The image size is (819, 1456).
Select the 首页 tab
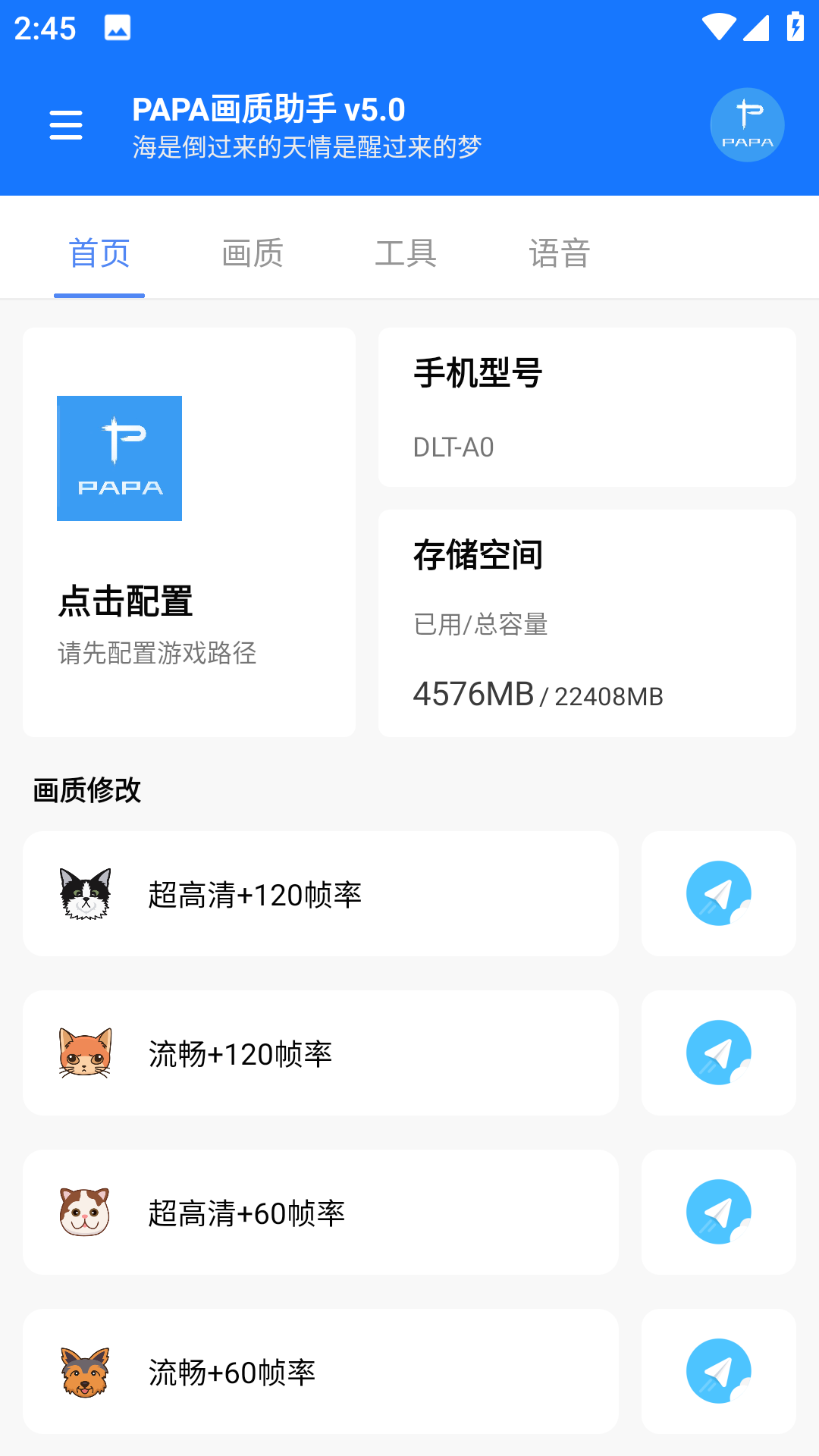pos(99,253)
